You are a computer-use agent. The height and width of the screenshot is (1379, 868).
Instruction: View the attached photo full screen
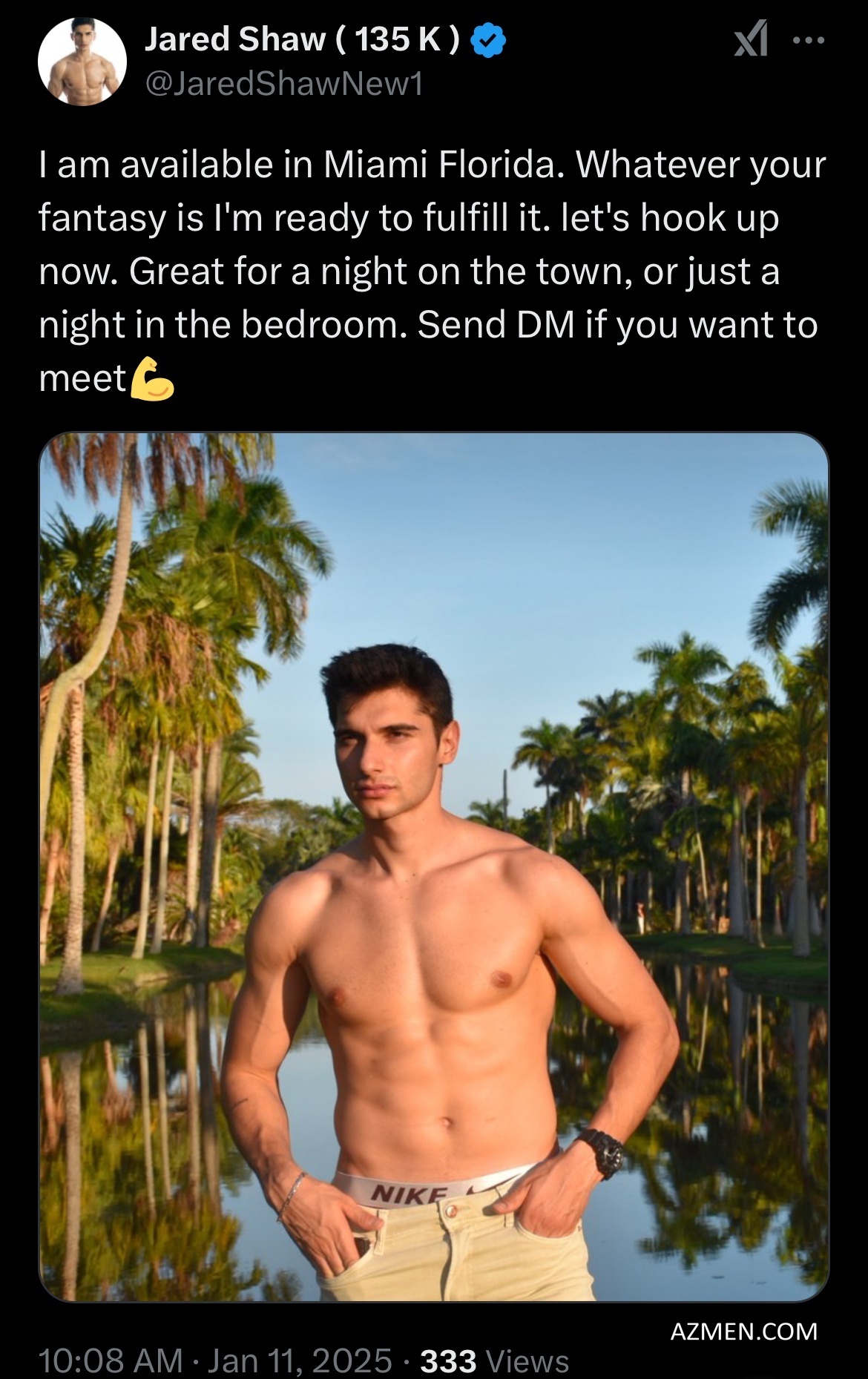(x=433, y=866)
